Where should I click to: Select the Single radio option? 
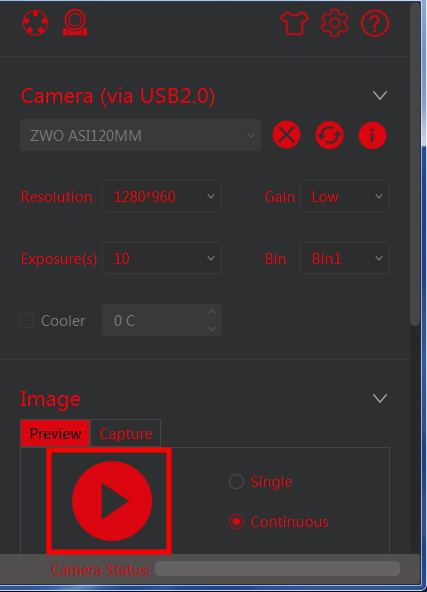pos(236,482)
